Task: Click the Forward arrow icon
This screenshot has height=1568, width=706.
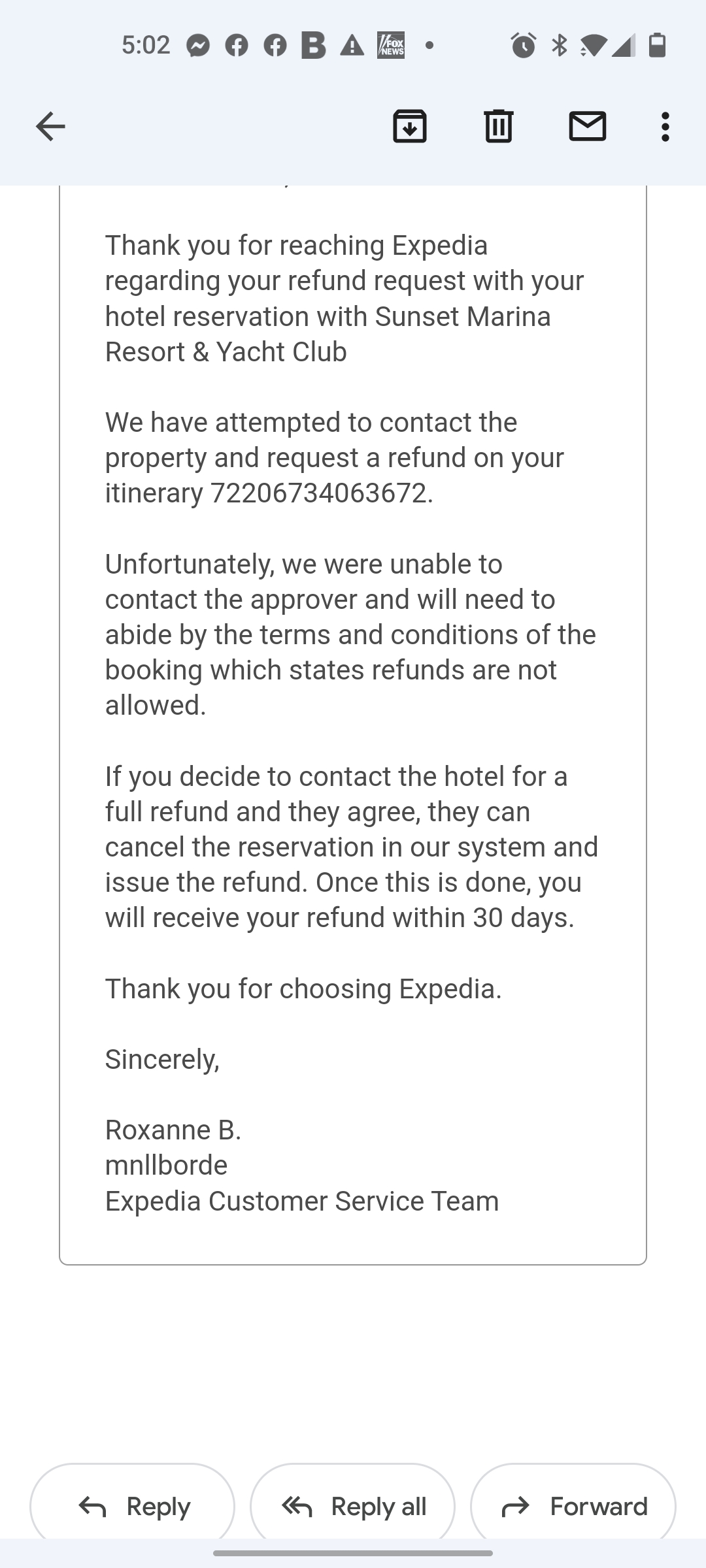Action: coord(516,1507)
